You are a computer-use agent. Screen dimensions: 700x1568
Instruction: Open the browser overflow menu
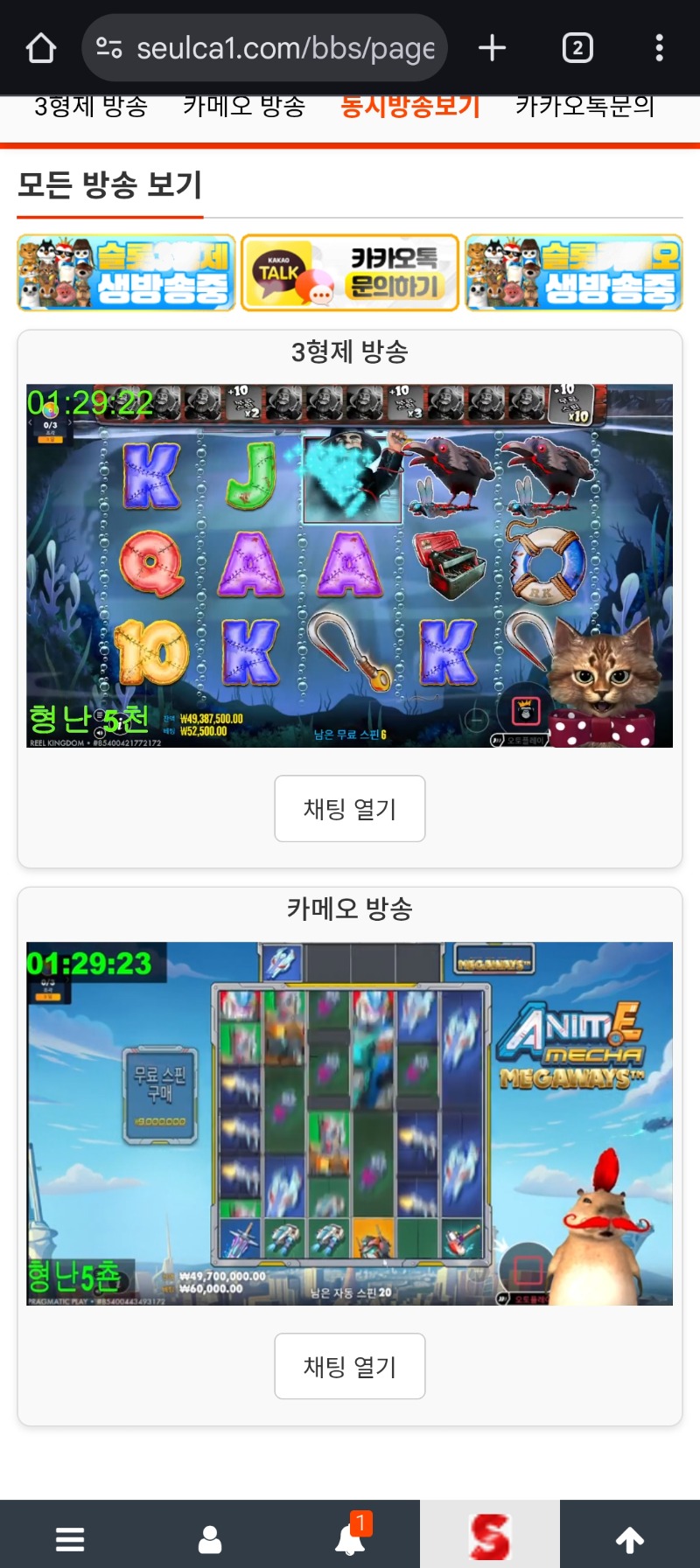coord(659,48)
